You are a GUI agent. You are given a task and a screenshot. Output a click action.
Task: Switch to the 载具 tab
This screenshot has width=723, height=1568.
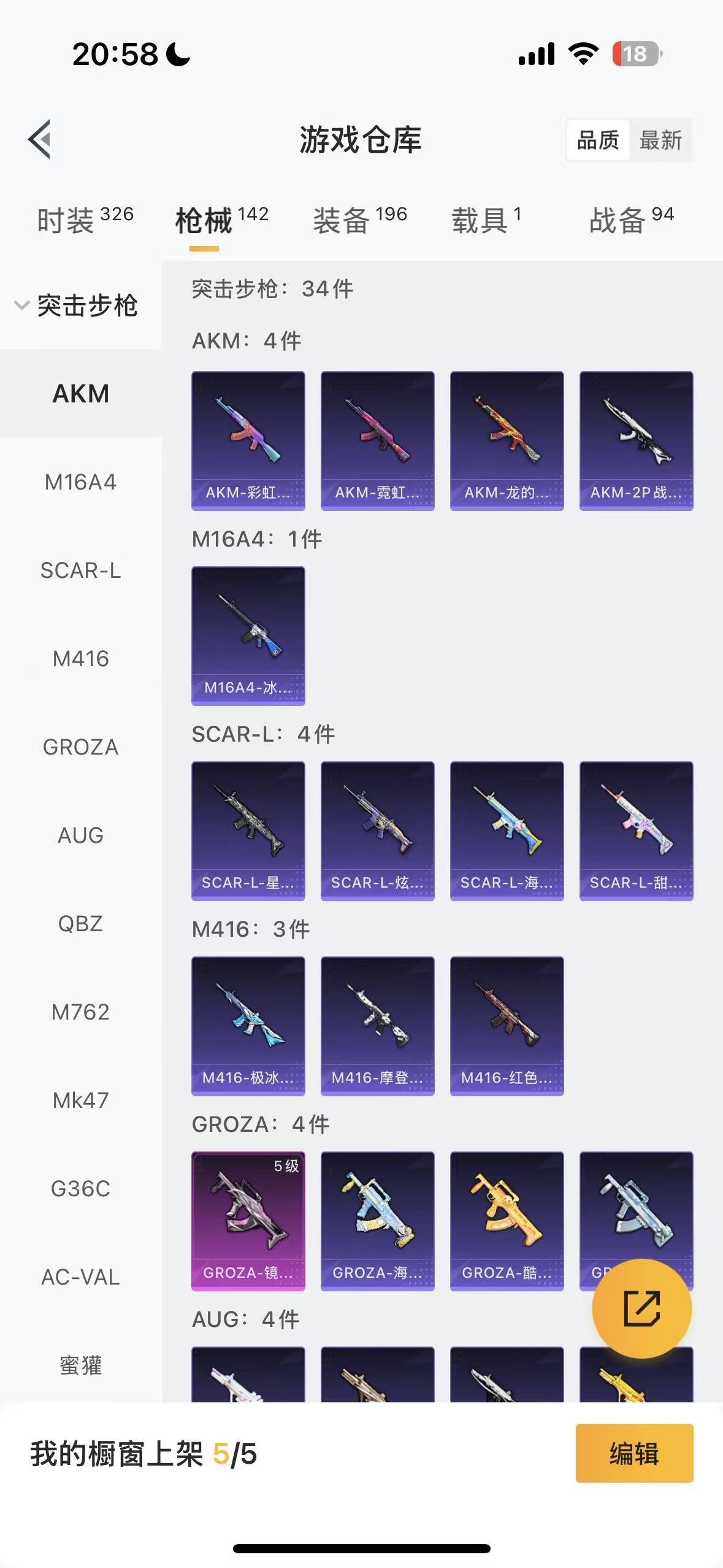[x=486, y=220]
